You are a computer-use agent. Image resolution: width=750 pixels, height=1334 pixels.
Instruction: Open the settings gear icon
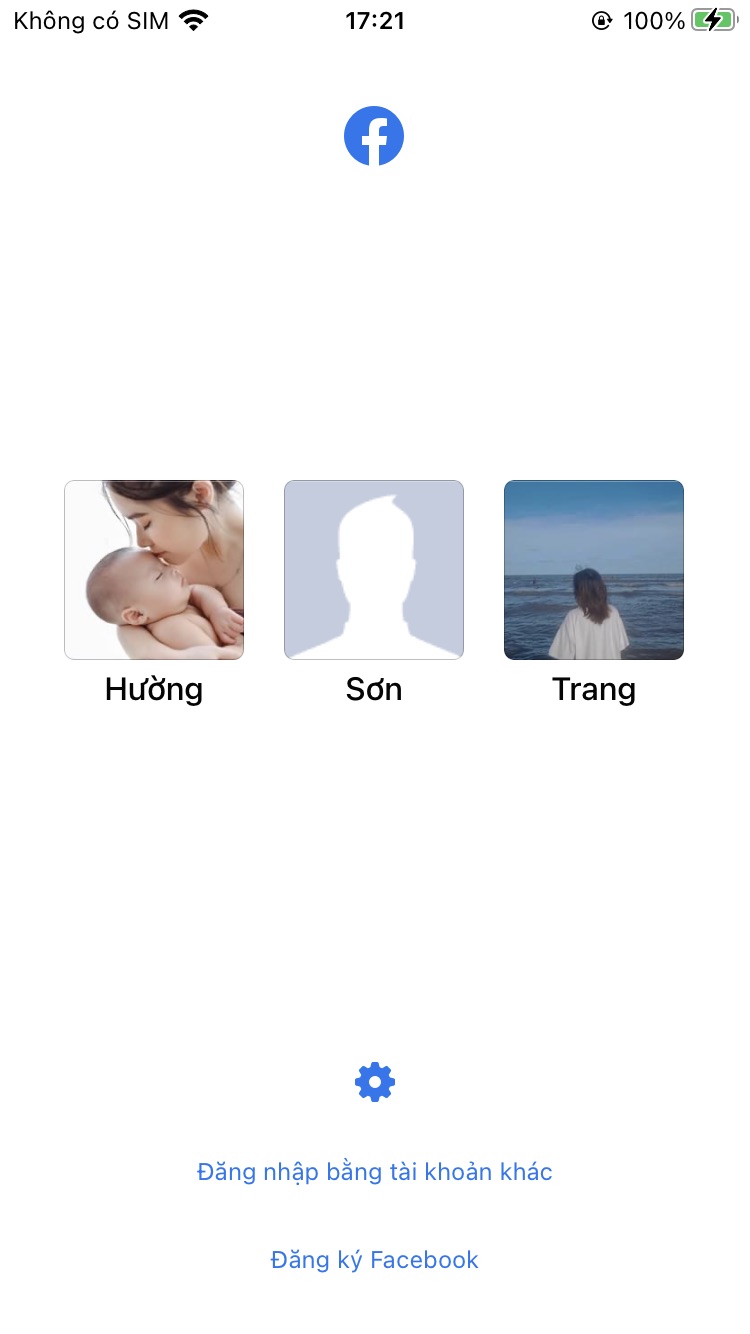(375, 1082)
